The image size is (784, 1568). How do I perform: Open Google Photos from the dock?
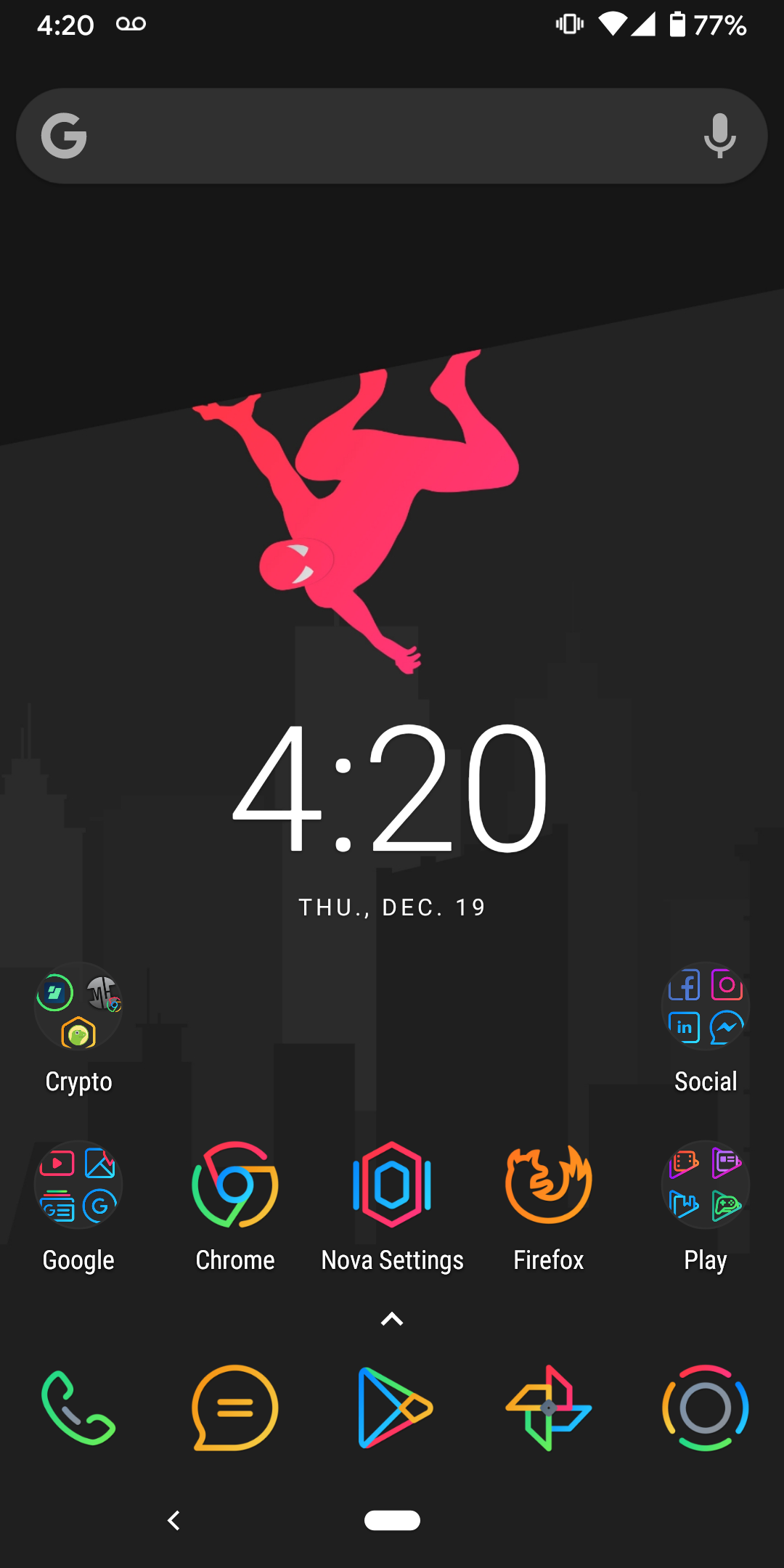(x=548, y=1407)
